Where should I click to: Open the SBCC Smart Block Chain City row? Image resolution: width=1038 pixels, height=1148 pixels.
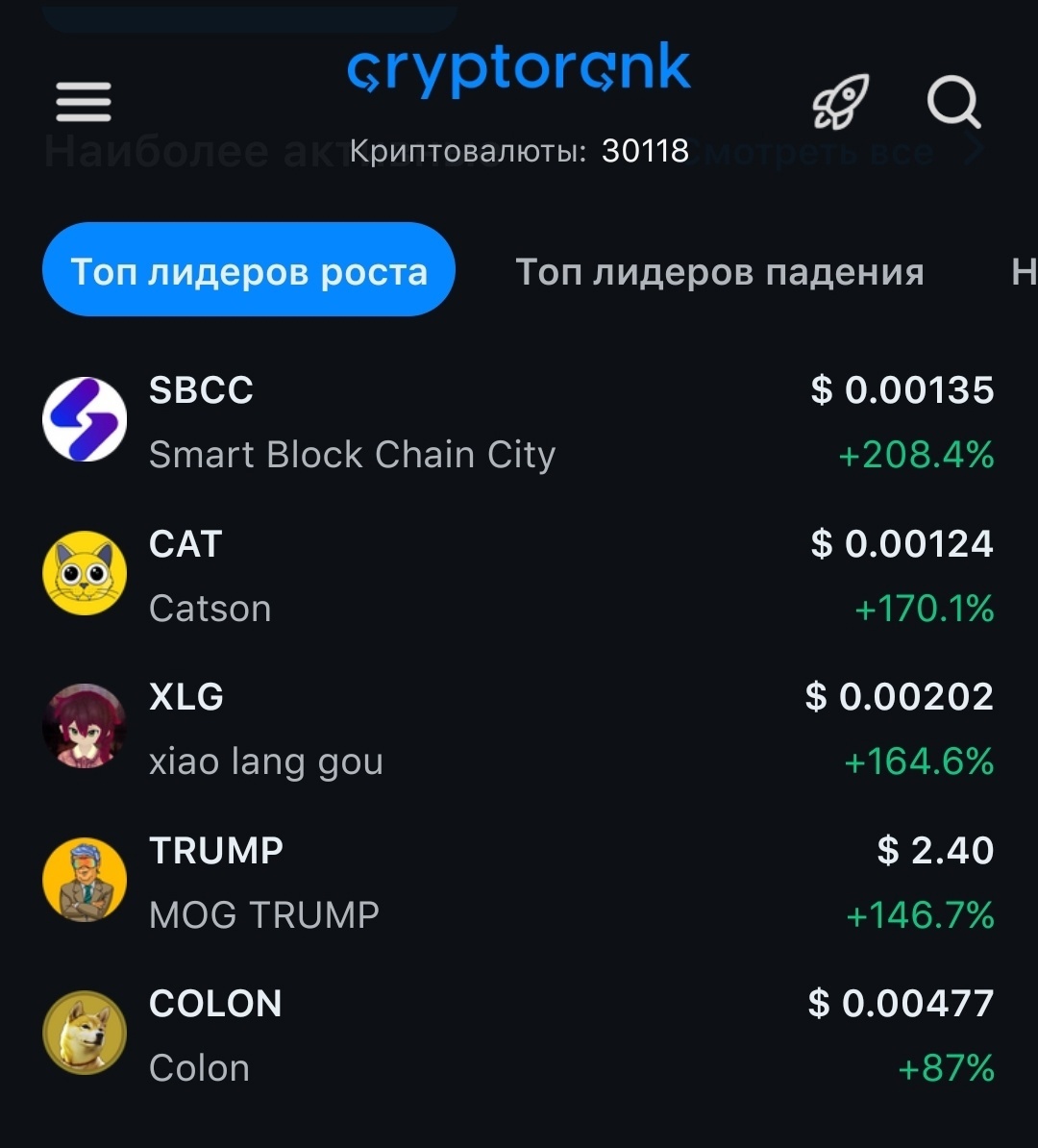(519, 421)
